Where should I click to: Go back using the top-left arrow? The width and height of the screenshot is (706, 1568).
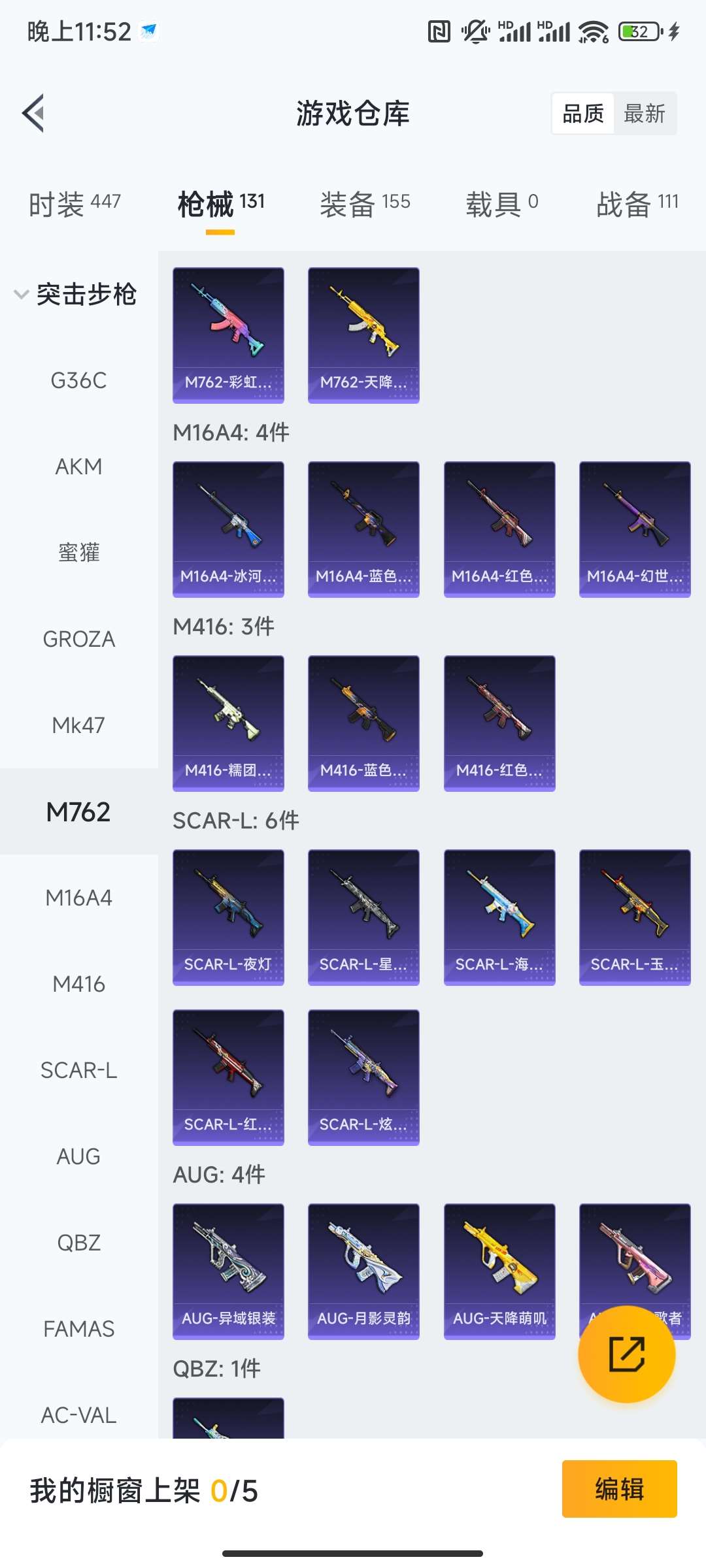[x=34, y=113]
